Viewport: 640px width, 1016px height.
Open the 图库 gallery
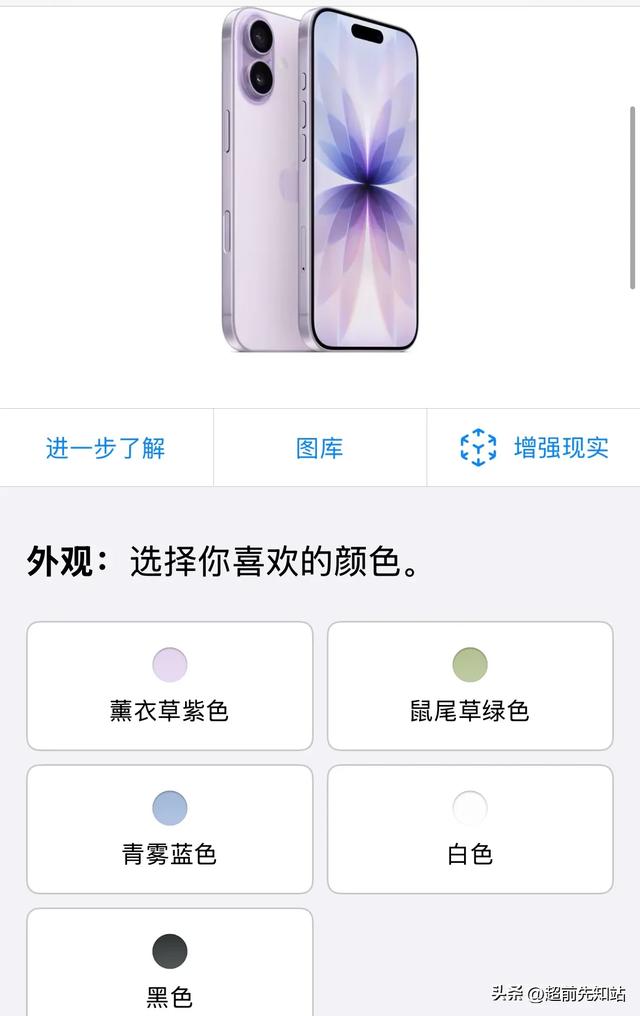[320, 448]
